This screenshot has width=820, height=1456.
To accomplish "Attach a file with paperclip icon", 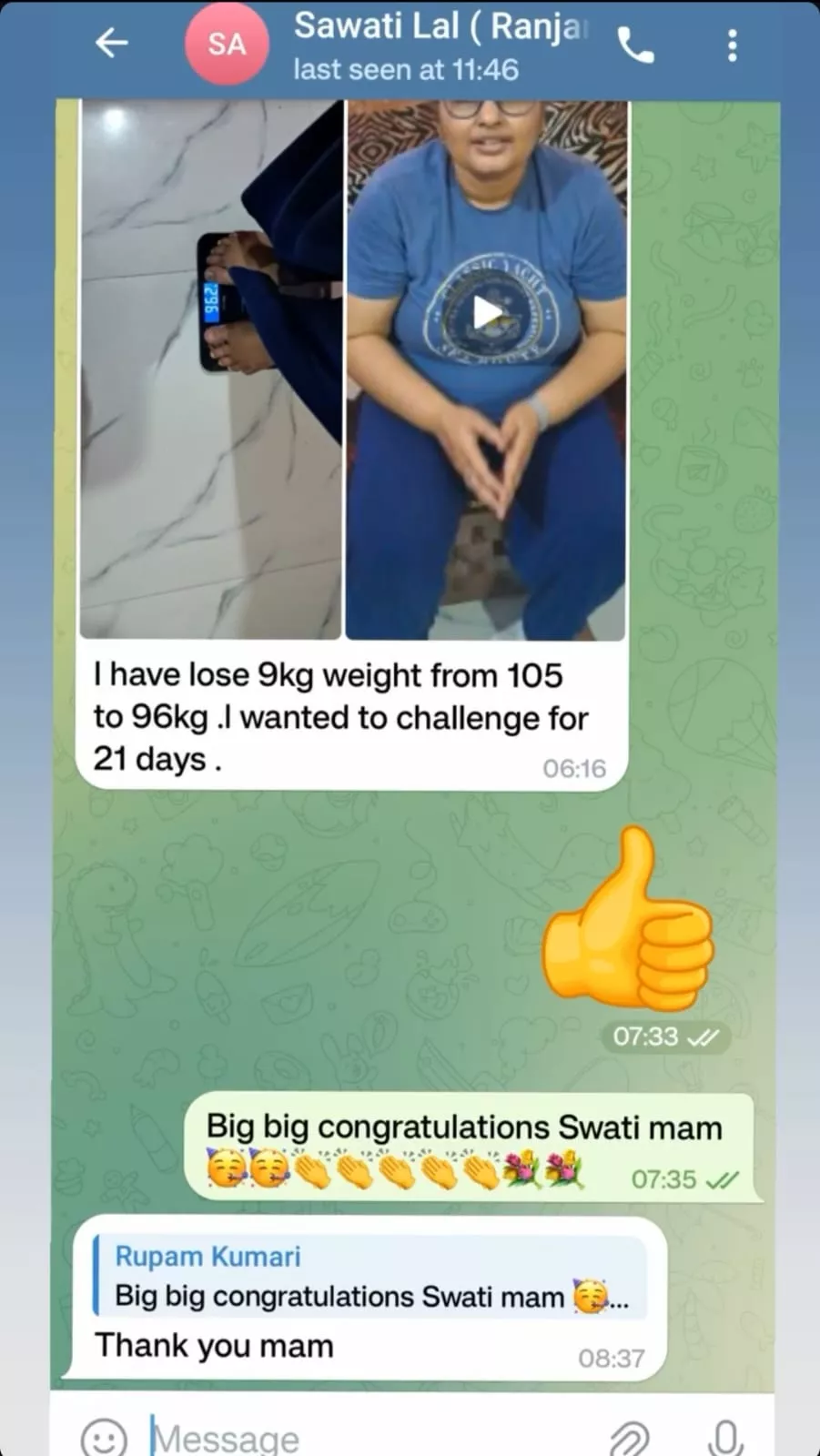I will tap(629, 1438).
